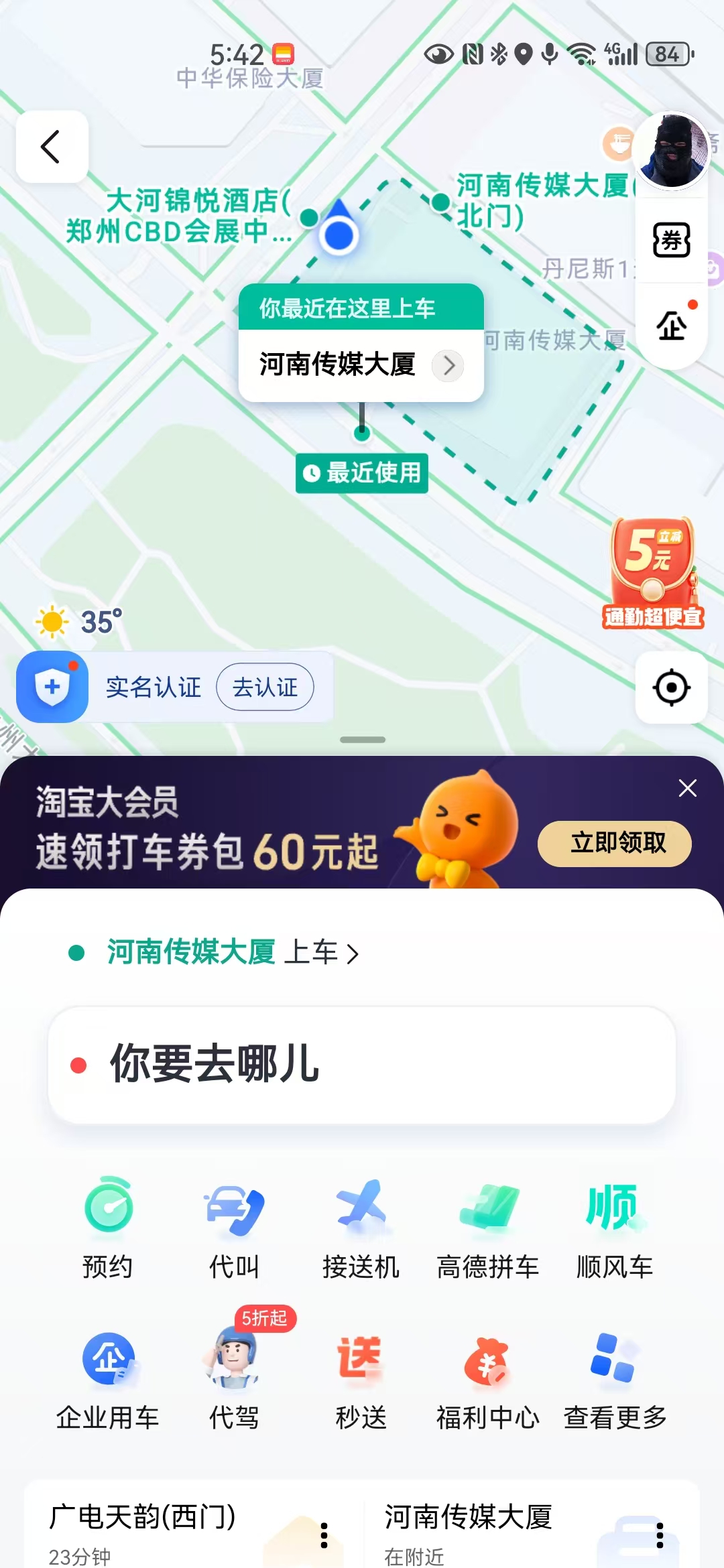Open the coupon (券) icon
This screenshot has height=1568, width=724.
(671, 240)
